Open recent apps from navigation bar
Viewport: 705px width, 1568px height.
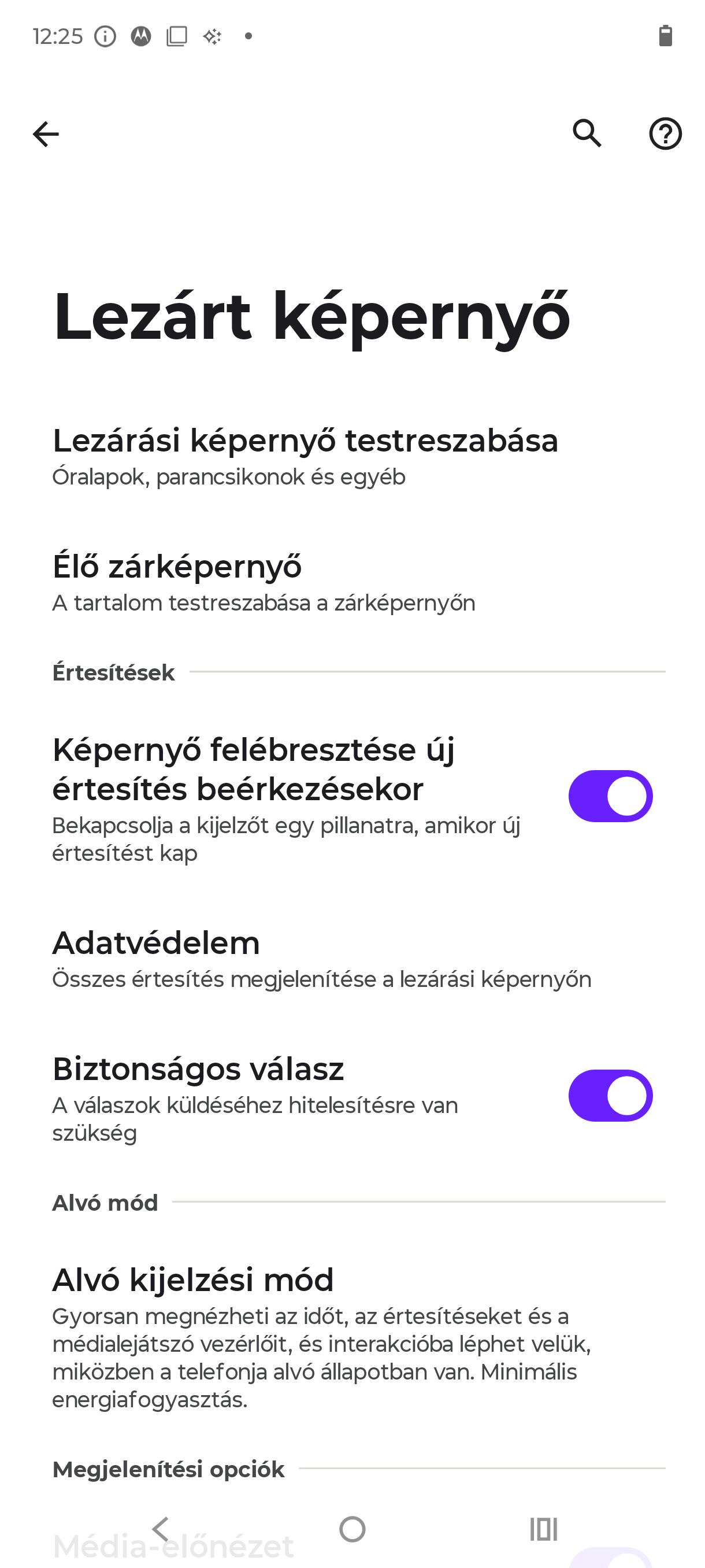543,1529
